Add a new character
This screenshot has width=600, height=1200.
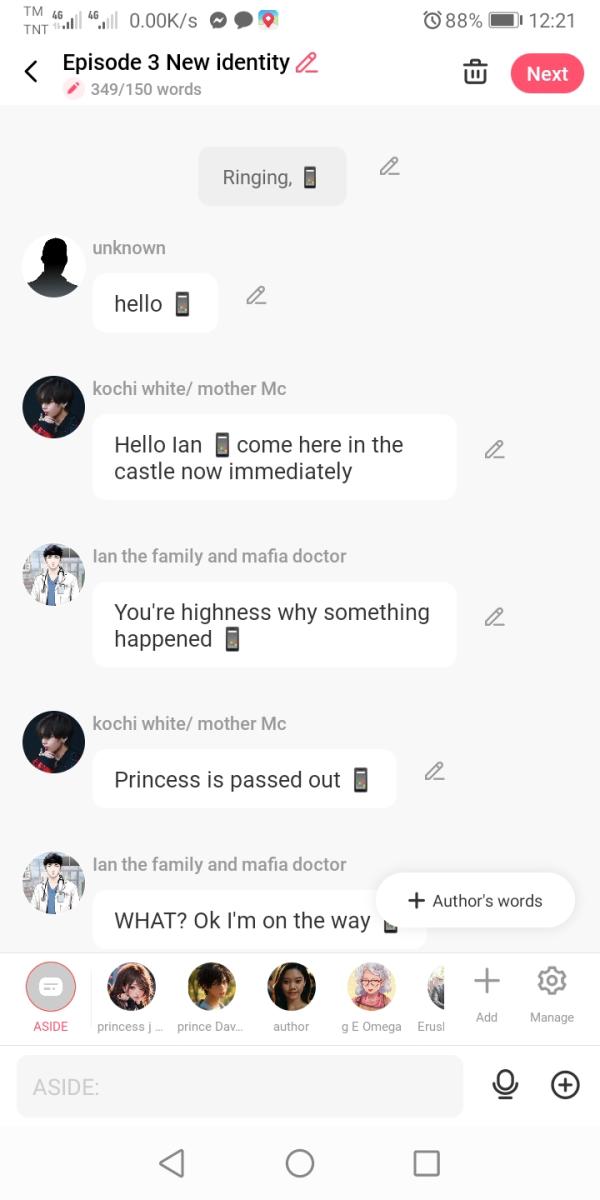coord(487,992)
